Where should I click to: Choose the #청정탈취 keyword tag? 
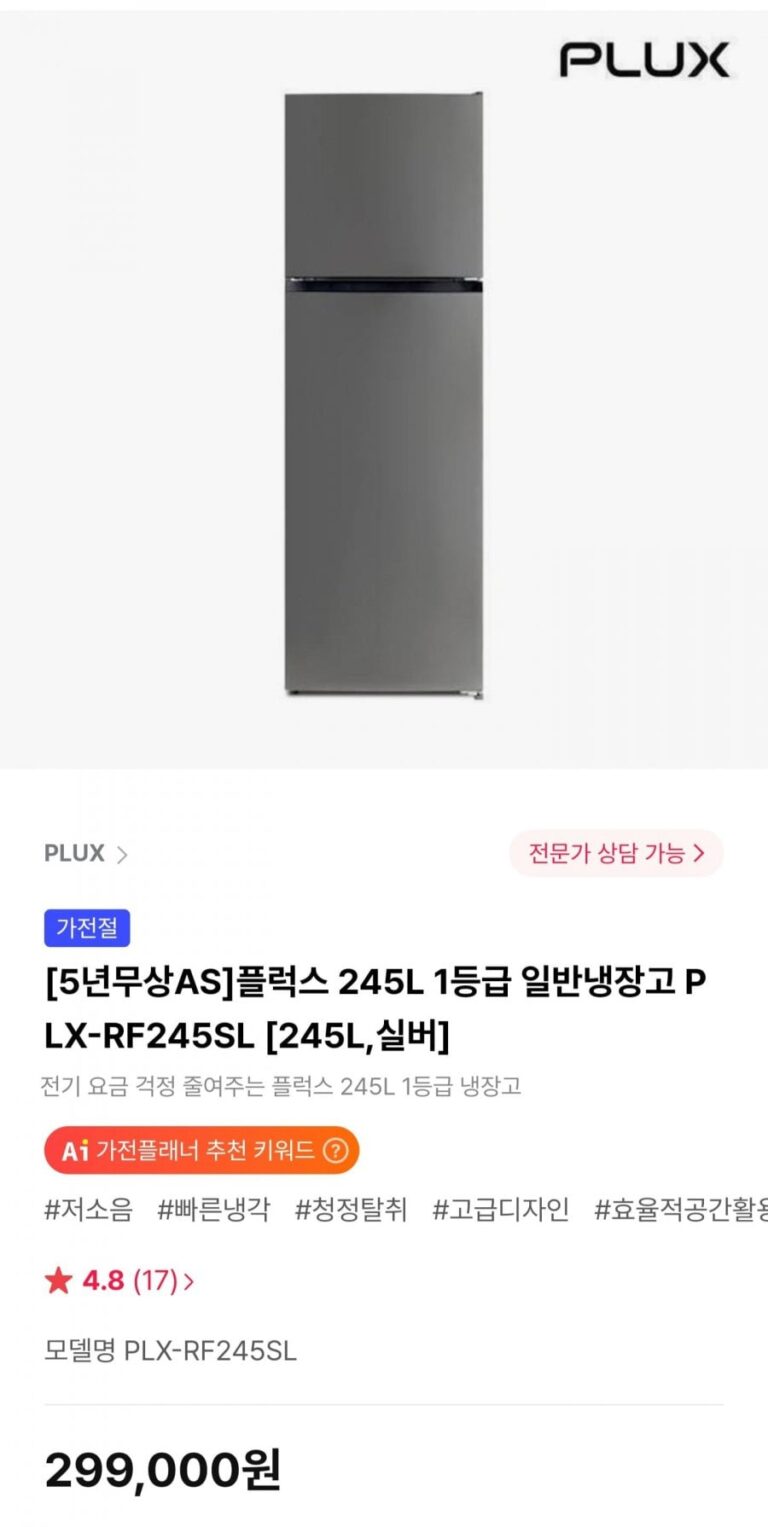coord(351,1209)
